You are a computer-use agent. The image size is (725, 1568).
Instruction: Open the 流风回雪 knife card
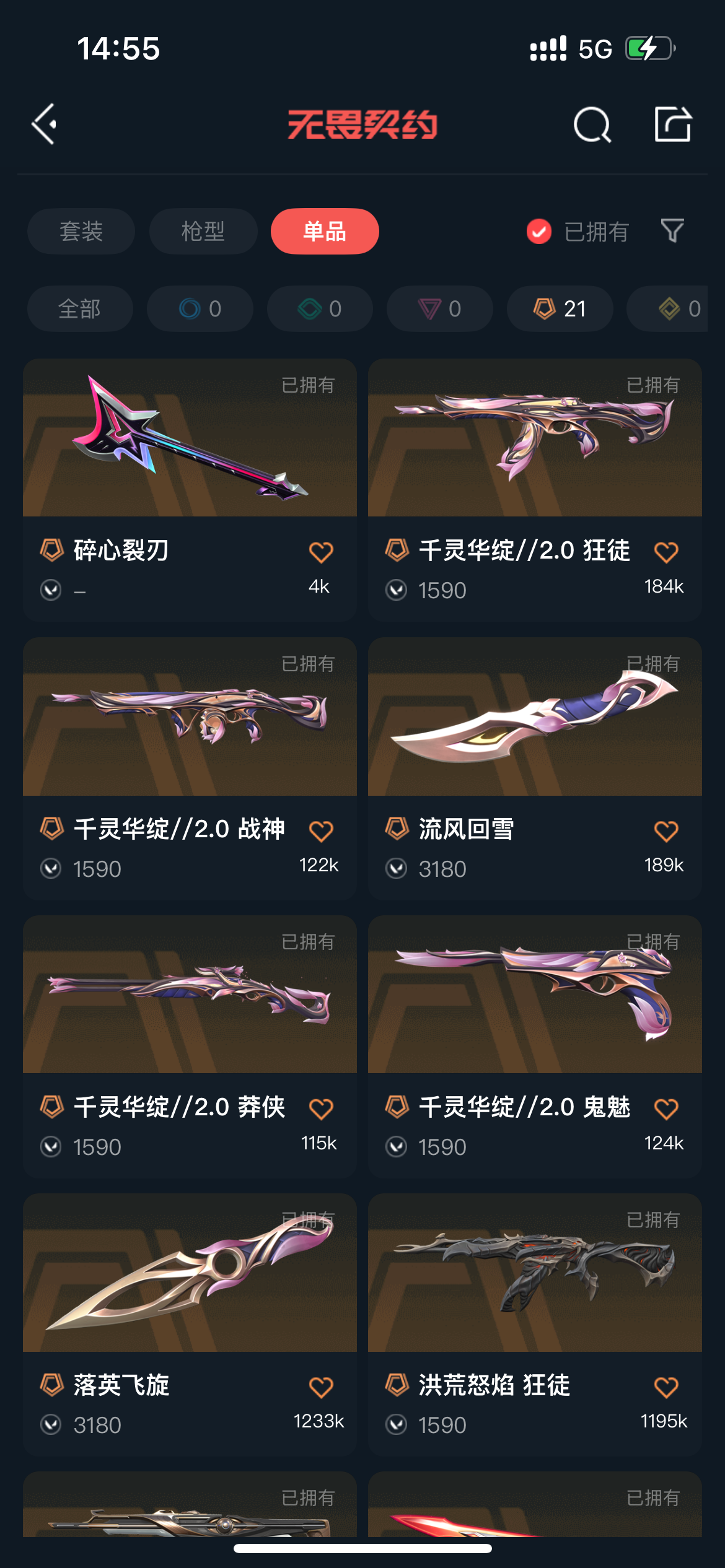535,718
